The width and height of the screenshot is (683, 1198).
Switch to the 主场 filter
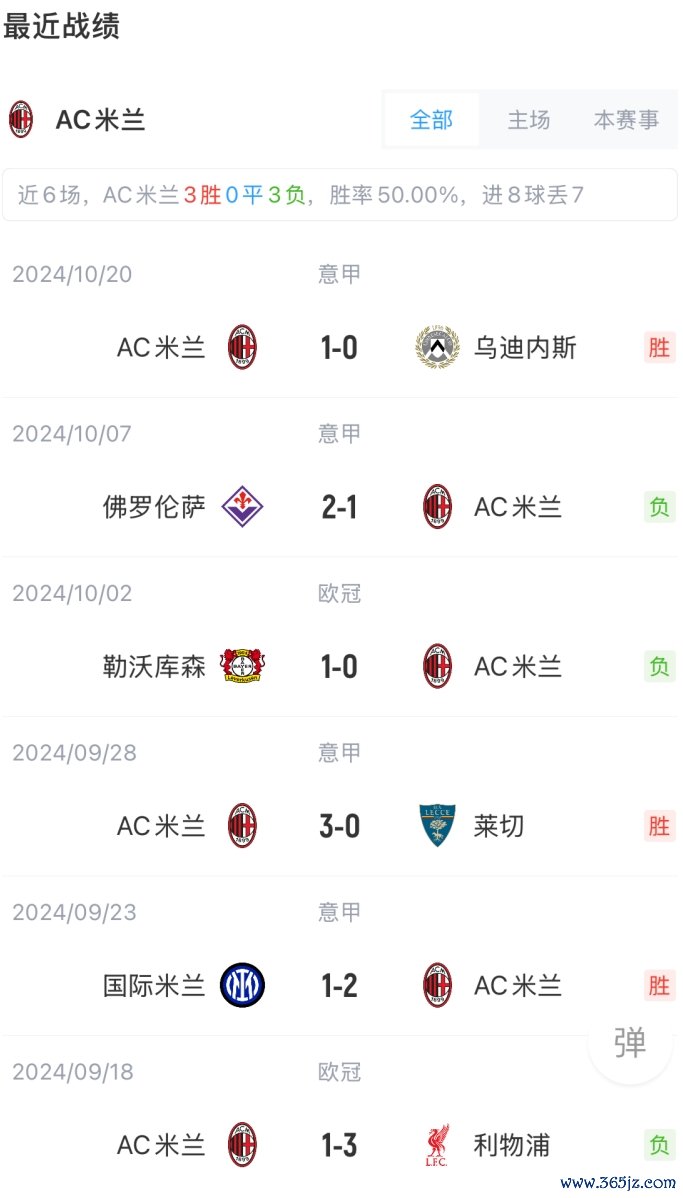[x=528, y=120]
